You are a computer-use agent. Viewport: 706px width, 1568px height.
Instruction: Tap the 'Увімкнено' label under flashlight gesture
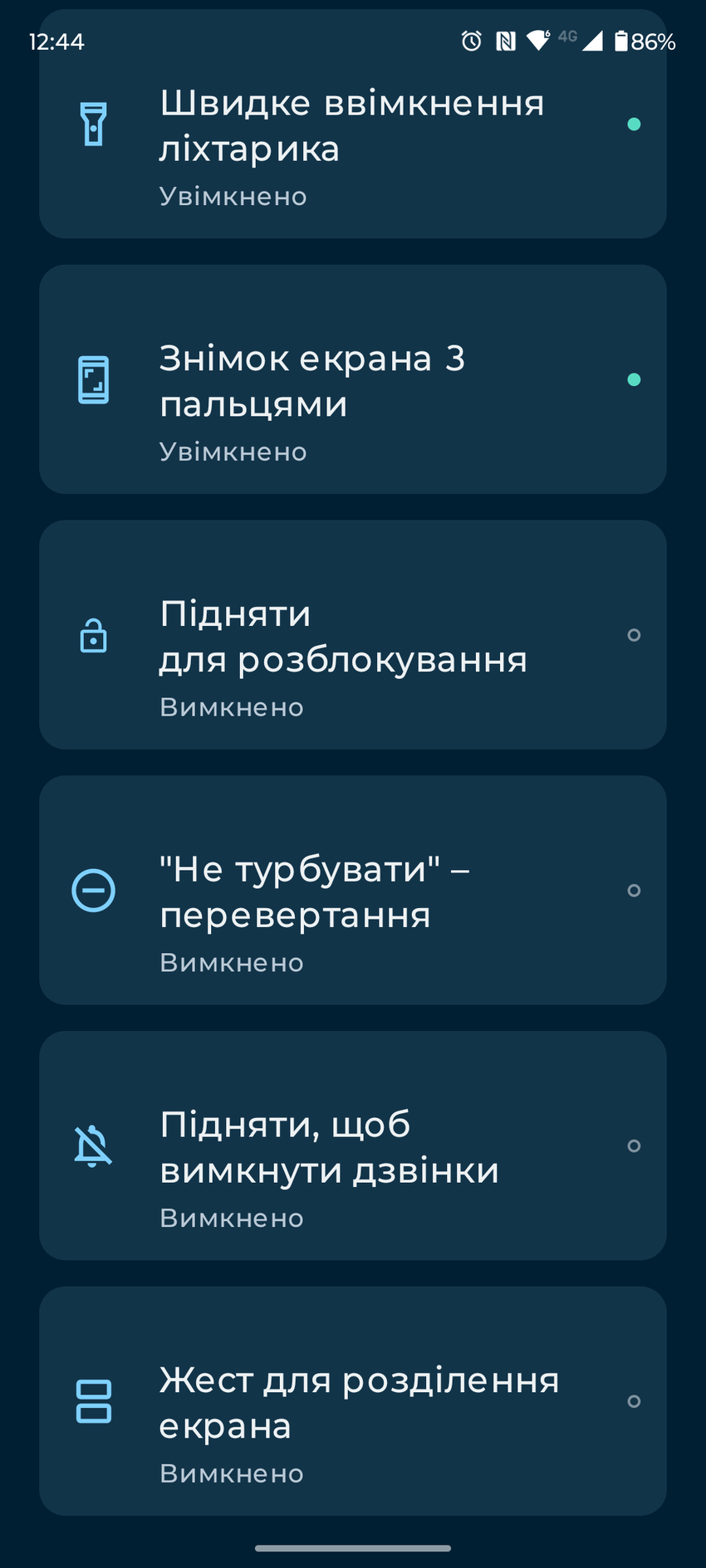pyautogui.click(x=233, y=196)
